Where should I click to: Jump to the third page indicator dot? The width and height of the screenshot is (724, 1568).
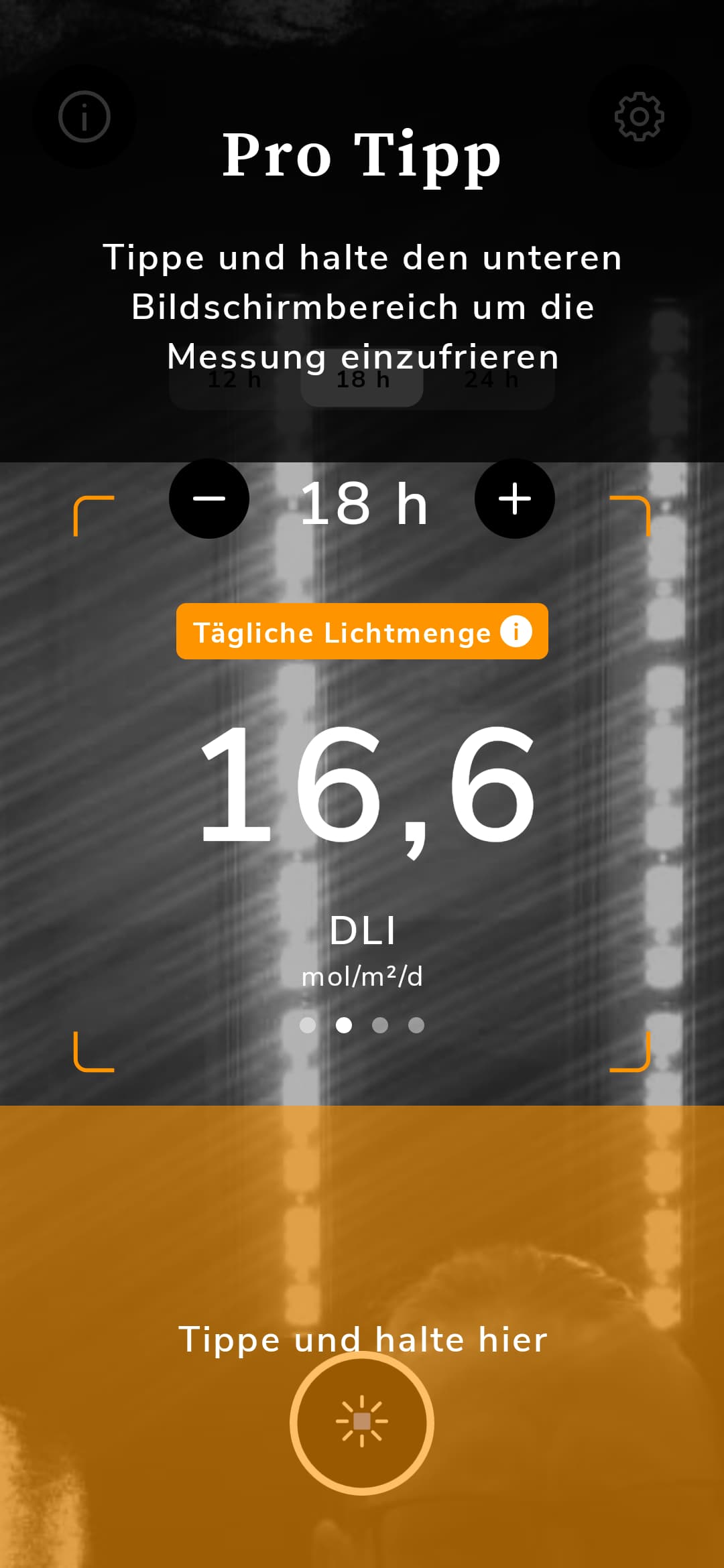click(x=380, y=1025)
